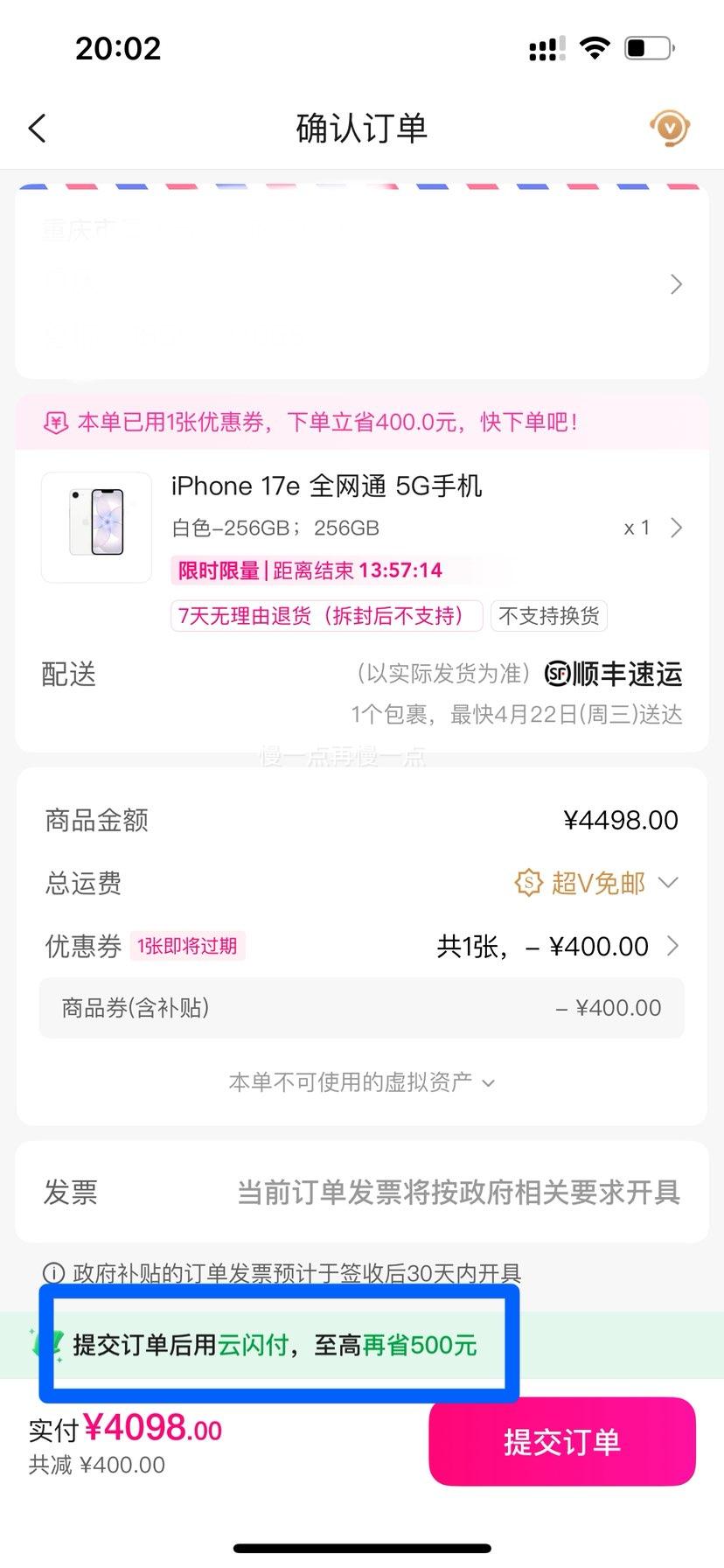The width and height of the screenshot is (724, 1568).
Task: Click the Wi-Fi icon in status bar
Action: tap(594, 48)
